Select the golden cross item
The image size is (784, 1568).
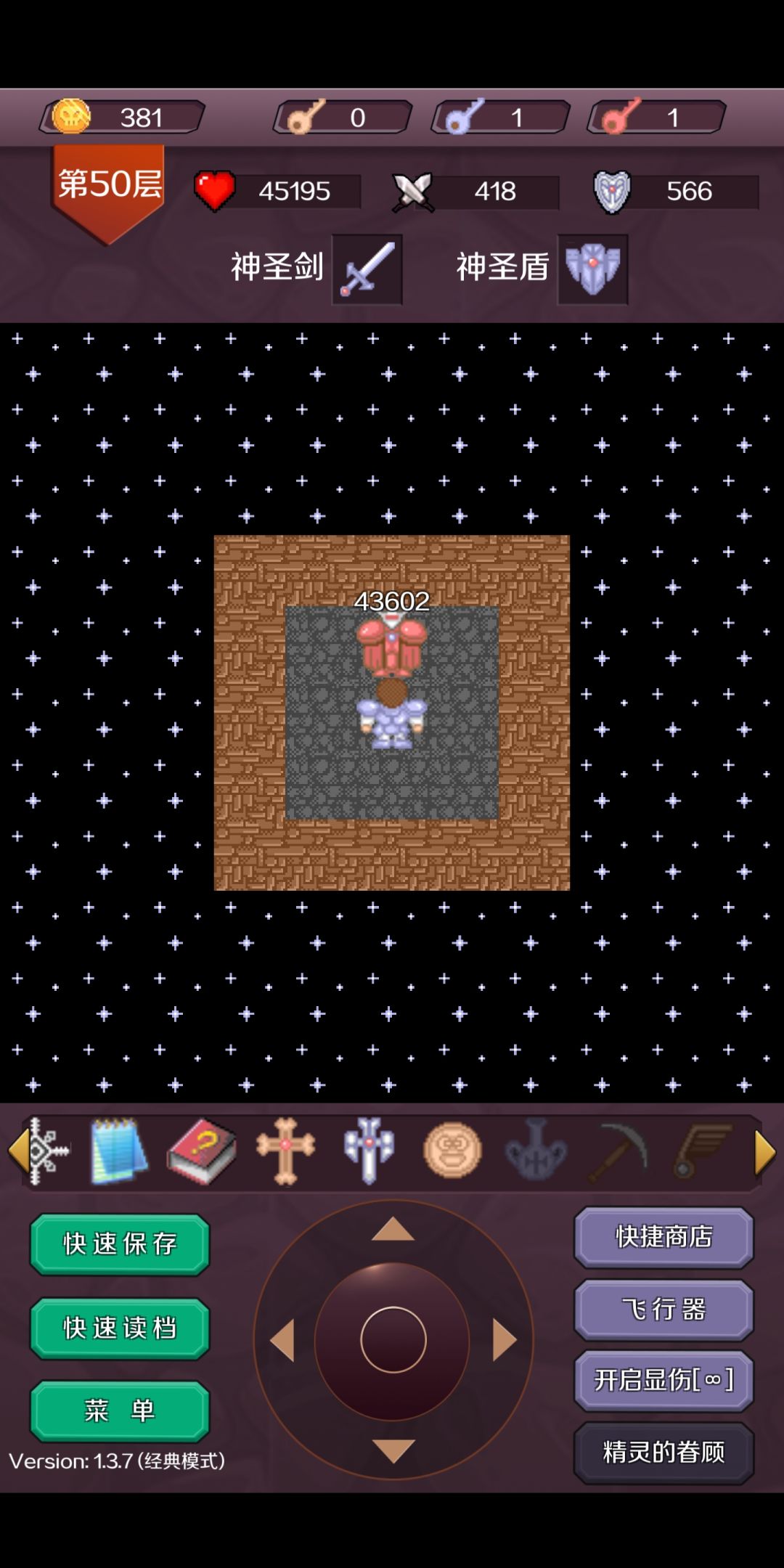(x=285, y=1151)
